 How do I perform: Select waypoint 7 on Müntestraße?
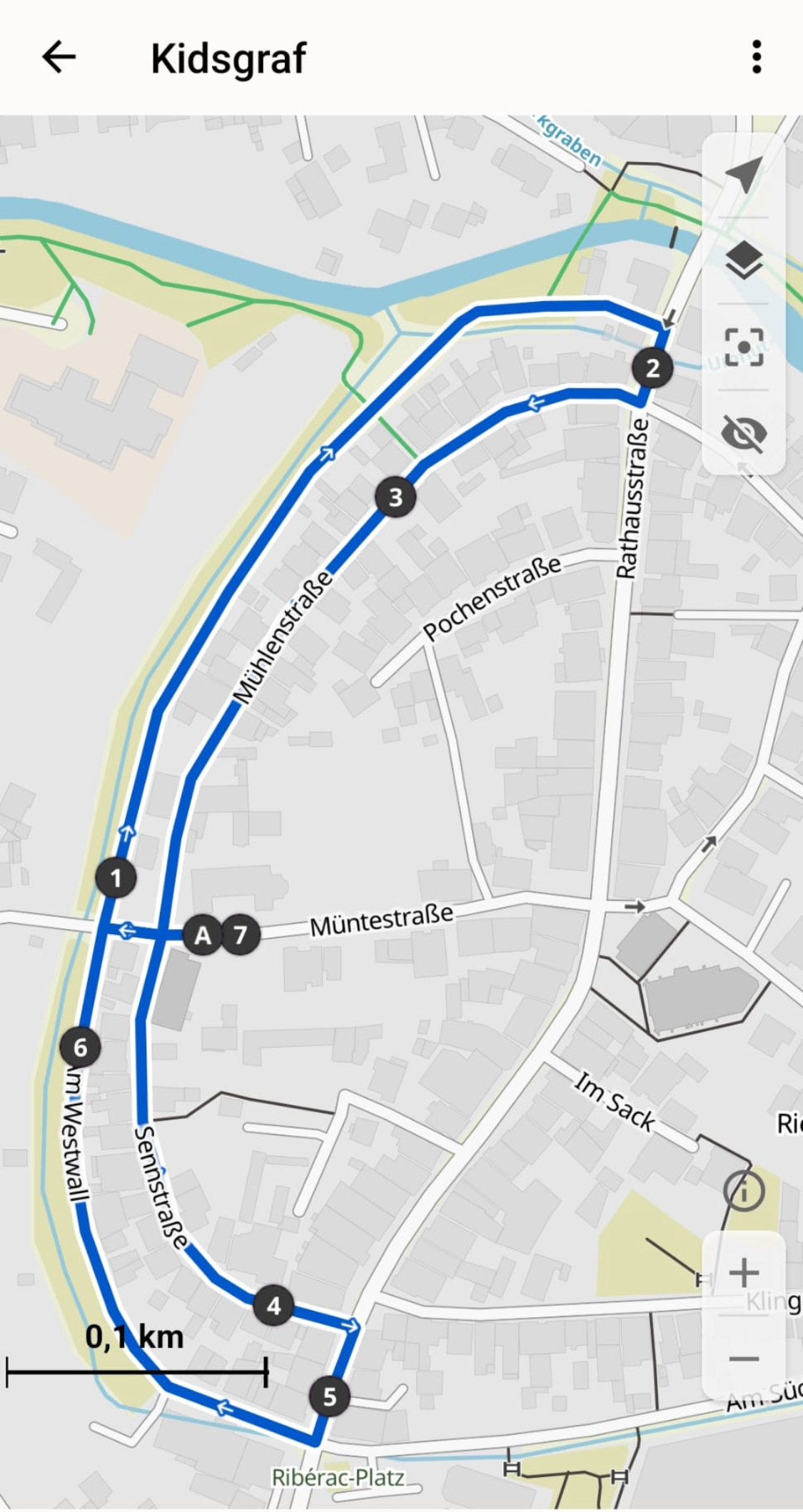[240, 935]
